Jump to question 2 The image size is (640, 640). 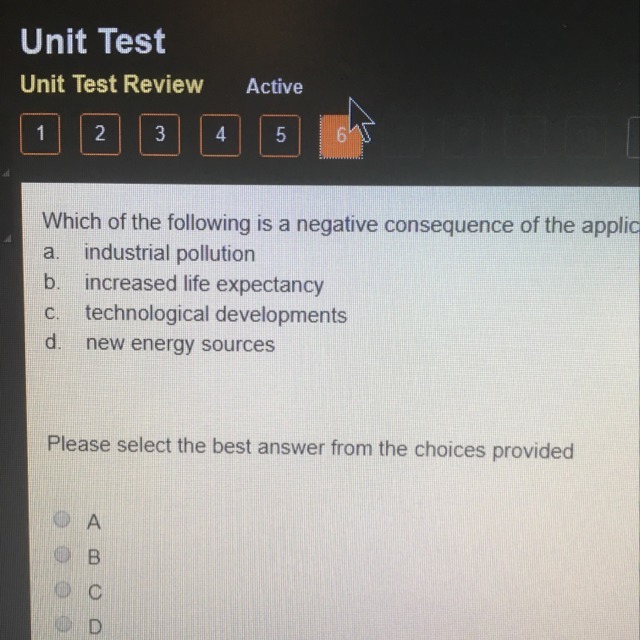pyautogui.click(x=100, y=135)
